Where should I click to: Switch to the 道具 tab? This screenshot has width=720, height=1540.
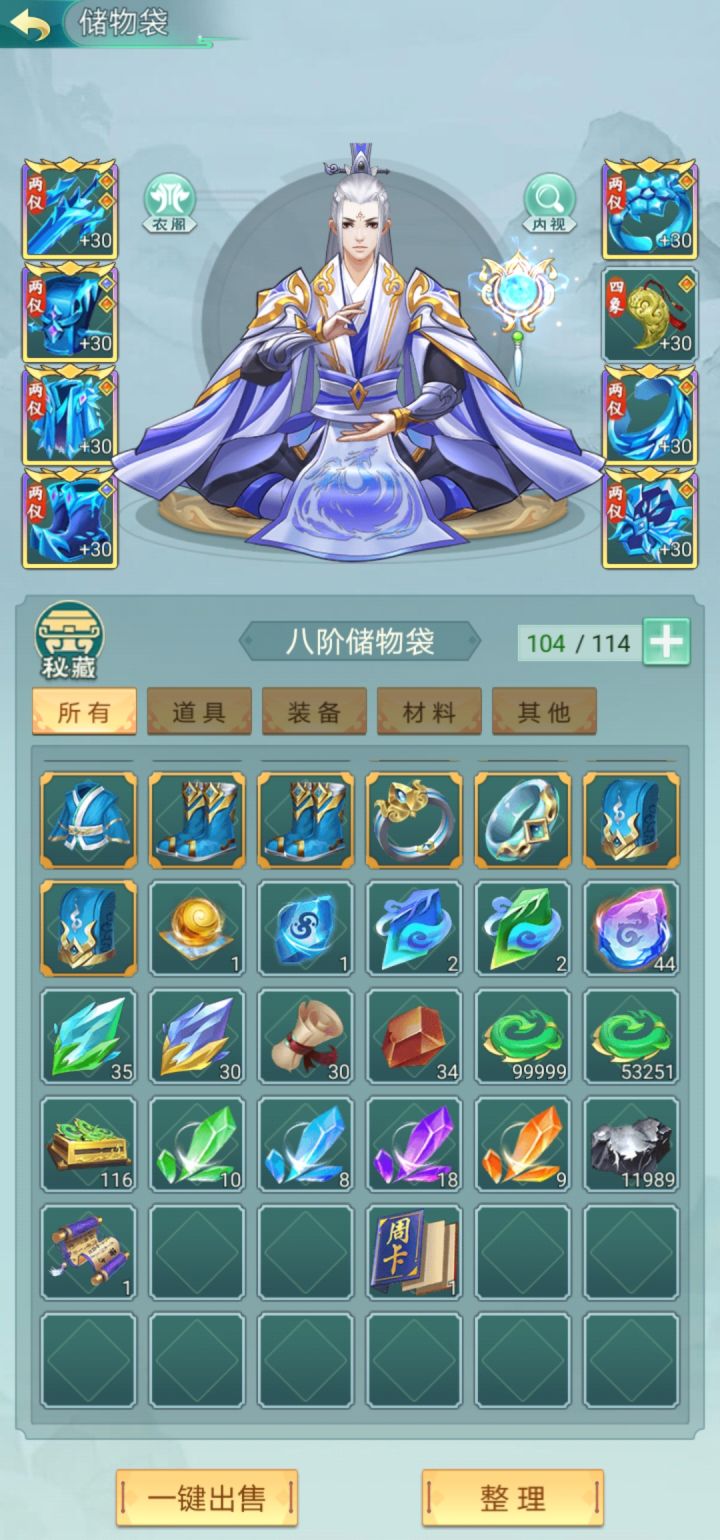[x=199, y=711]
